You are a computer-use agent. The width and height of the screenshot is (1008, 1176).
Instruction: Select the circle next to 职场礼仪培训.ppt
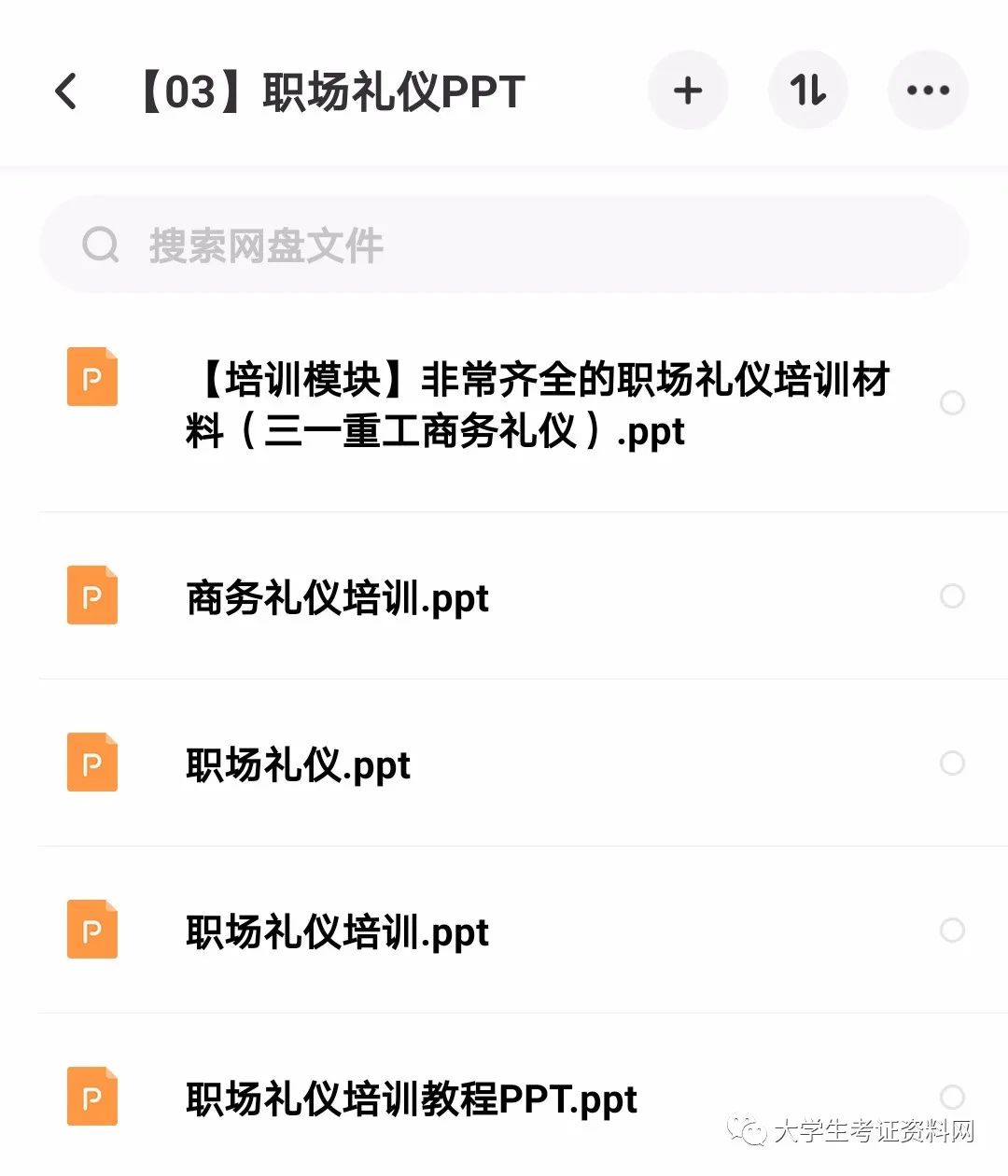(x=952, y=930)
